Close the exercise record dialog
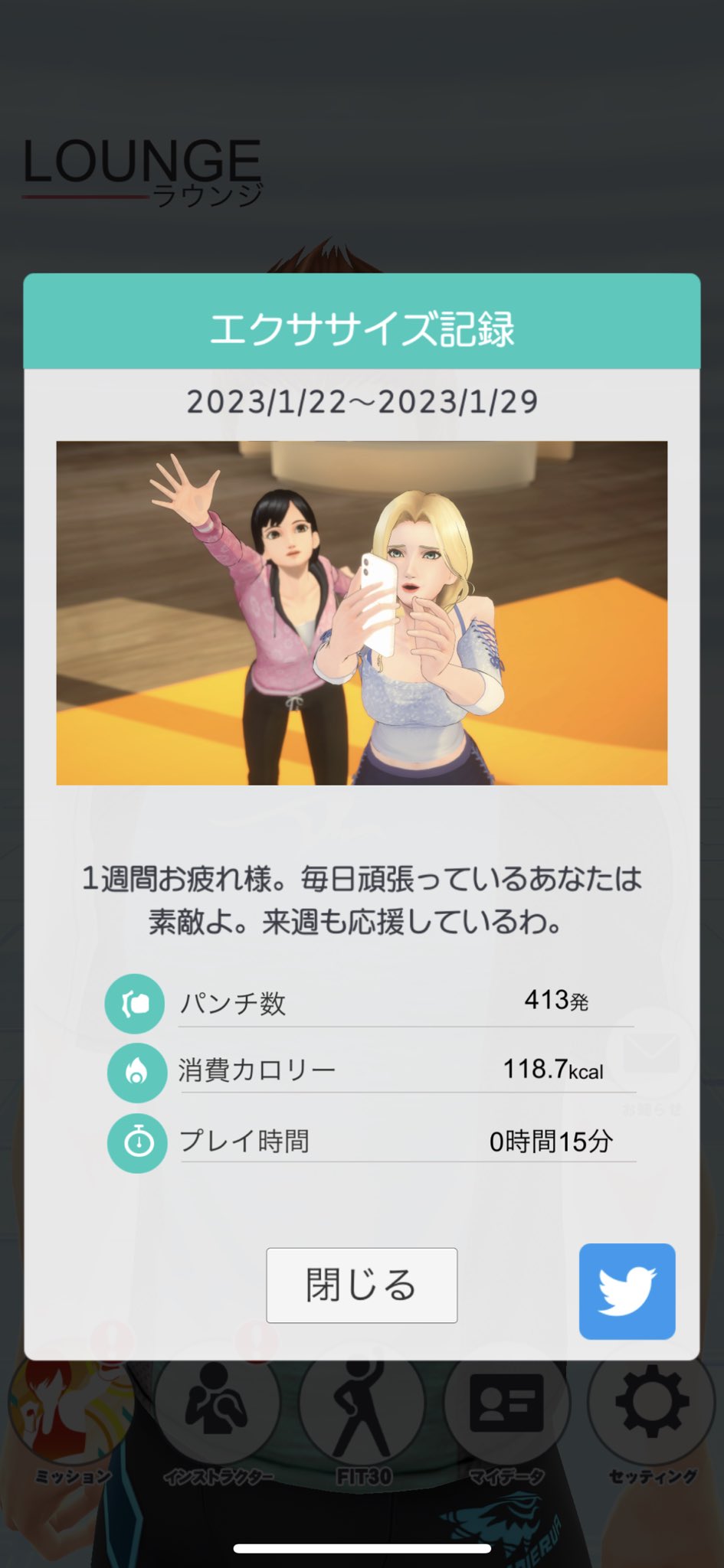The image size is (724, 1568). pyautogui.click(x=362, y=1285)
